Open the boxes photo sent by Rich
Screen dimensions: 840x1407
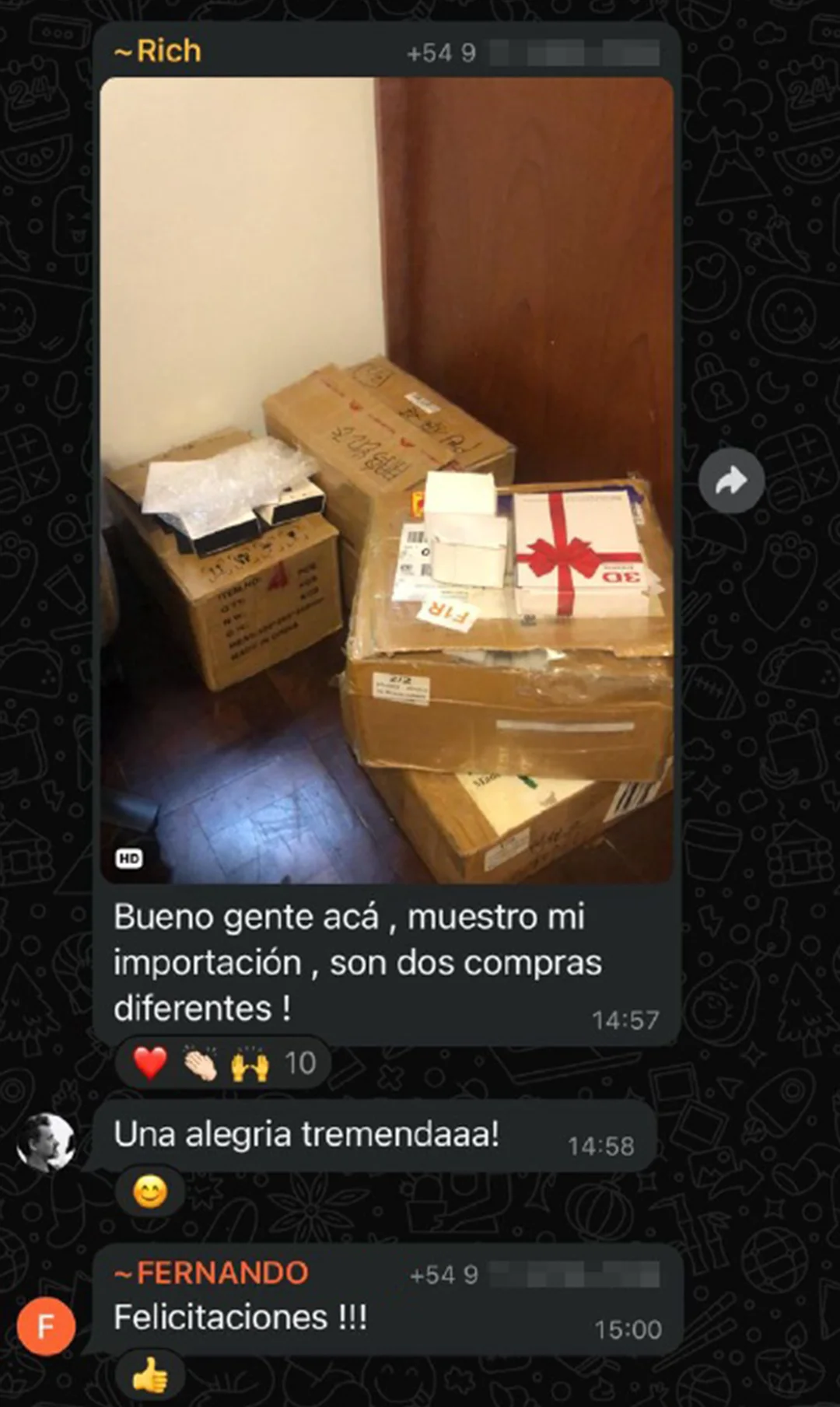coord(386,480)
